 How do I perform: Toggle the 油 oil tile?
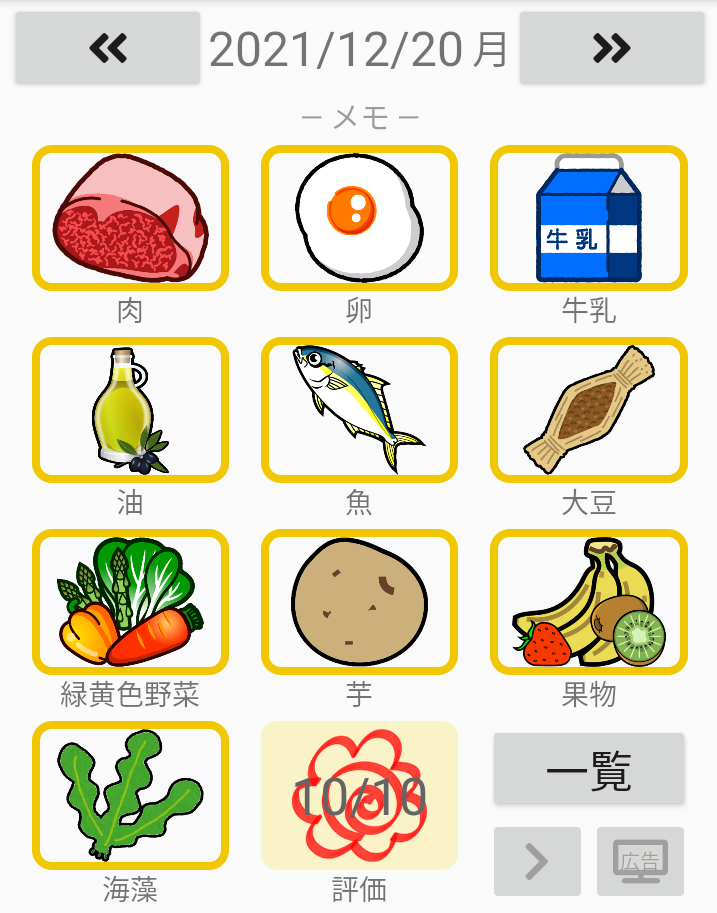(x=130, y=410)
